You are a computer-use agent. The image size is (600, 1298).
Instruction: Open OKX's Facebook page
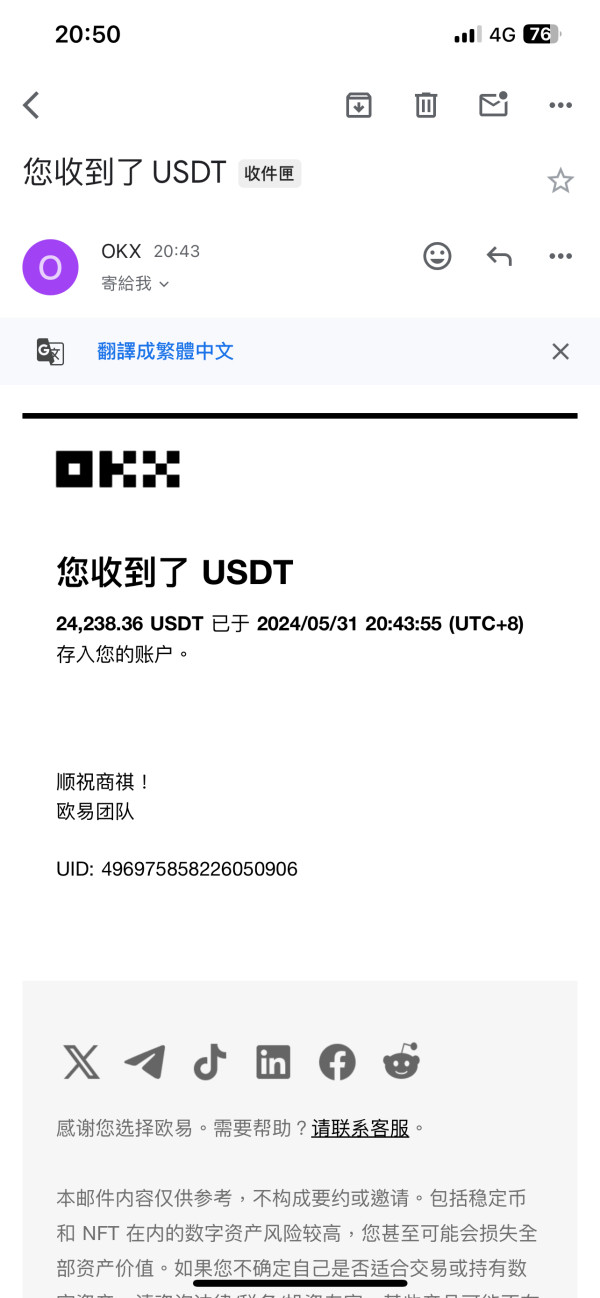point(337,1062)
